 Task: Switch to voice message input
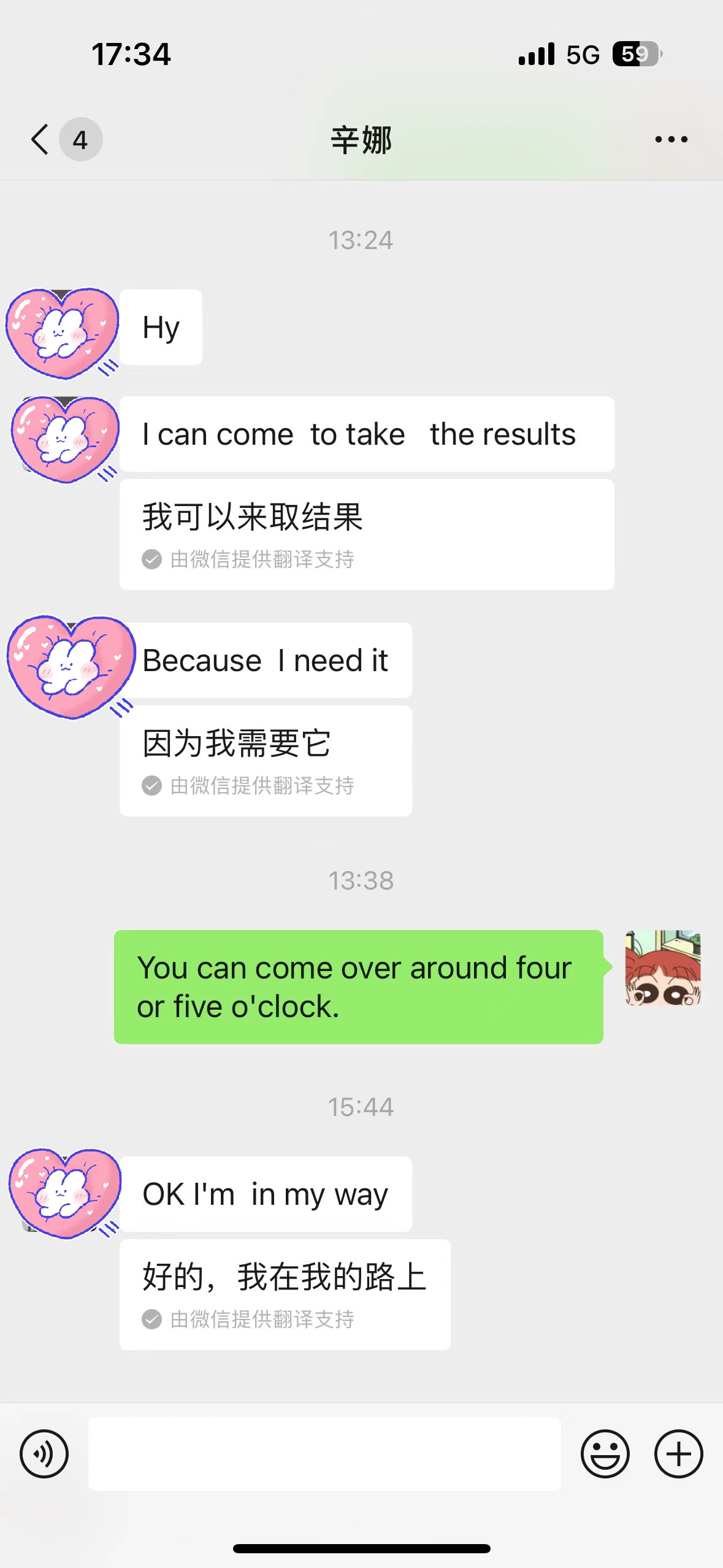pos(44,1453)
